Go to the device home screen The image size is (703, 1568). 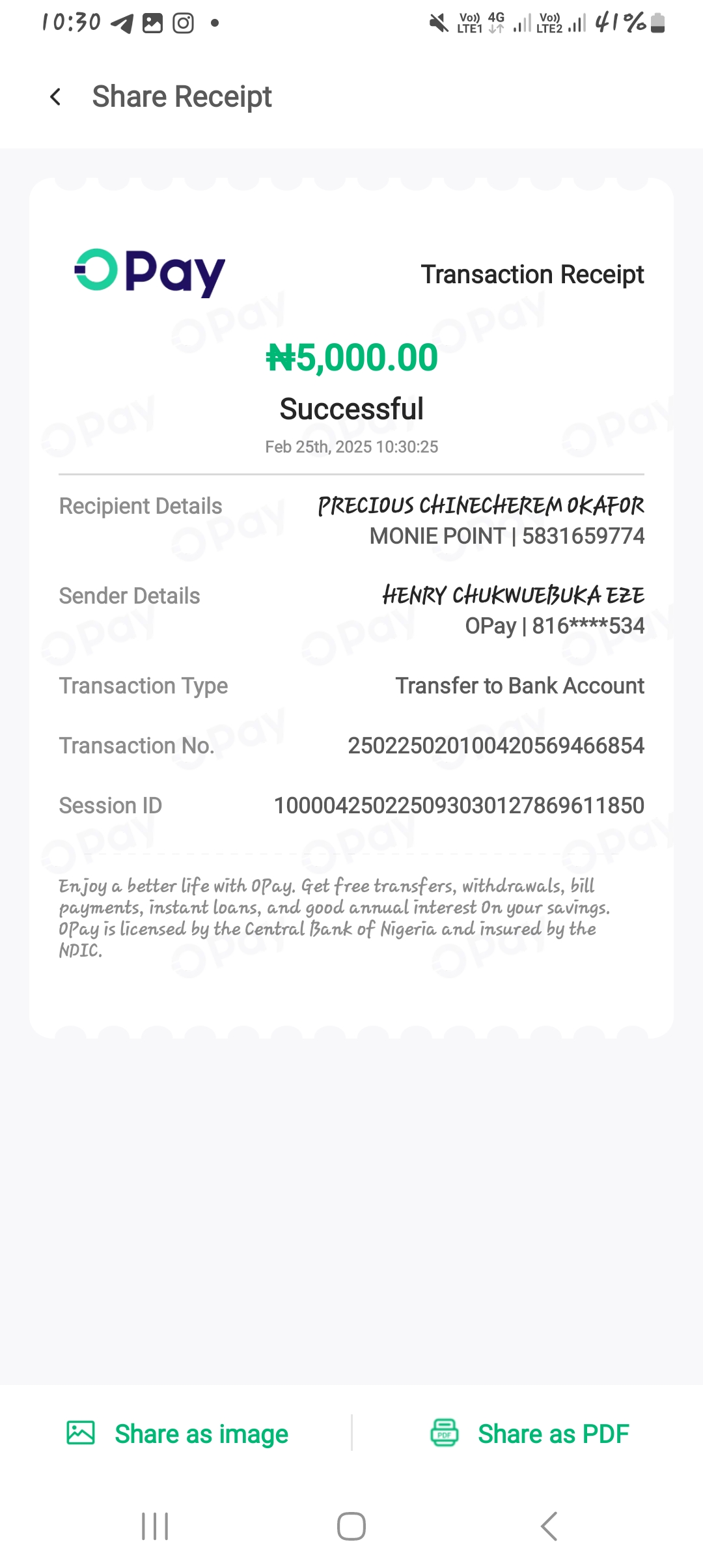coord(351,1526)
